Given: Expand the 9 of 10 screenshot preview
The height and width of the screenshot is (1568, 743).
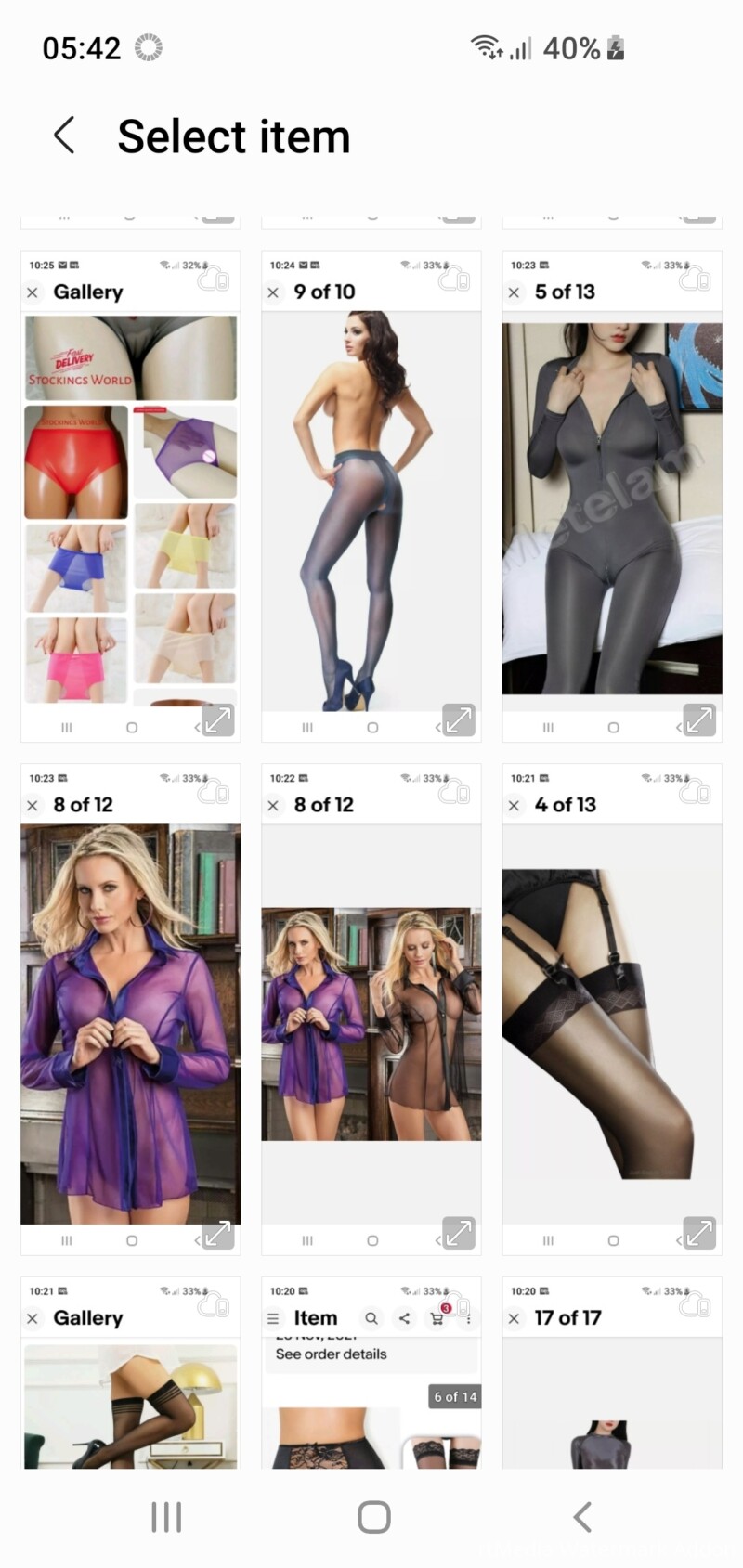Looking at the screenshot, I should (459, 719).
